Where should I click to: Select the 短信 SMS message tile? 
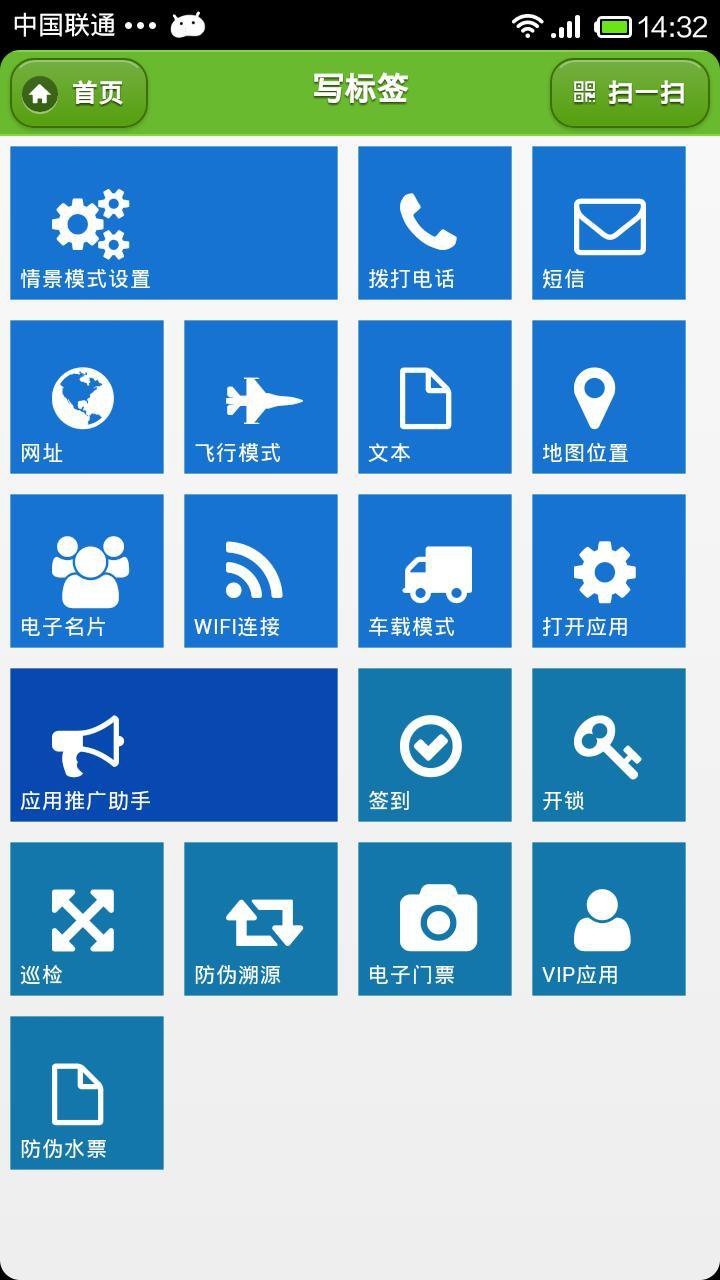[x=608, y=222]
